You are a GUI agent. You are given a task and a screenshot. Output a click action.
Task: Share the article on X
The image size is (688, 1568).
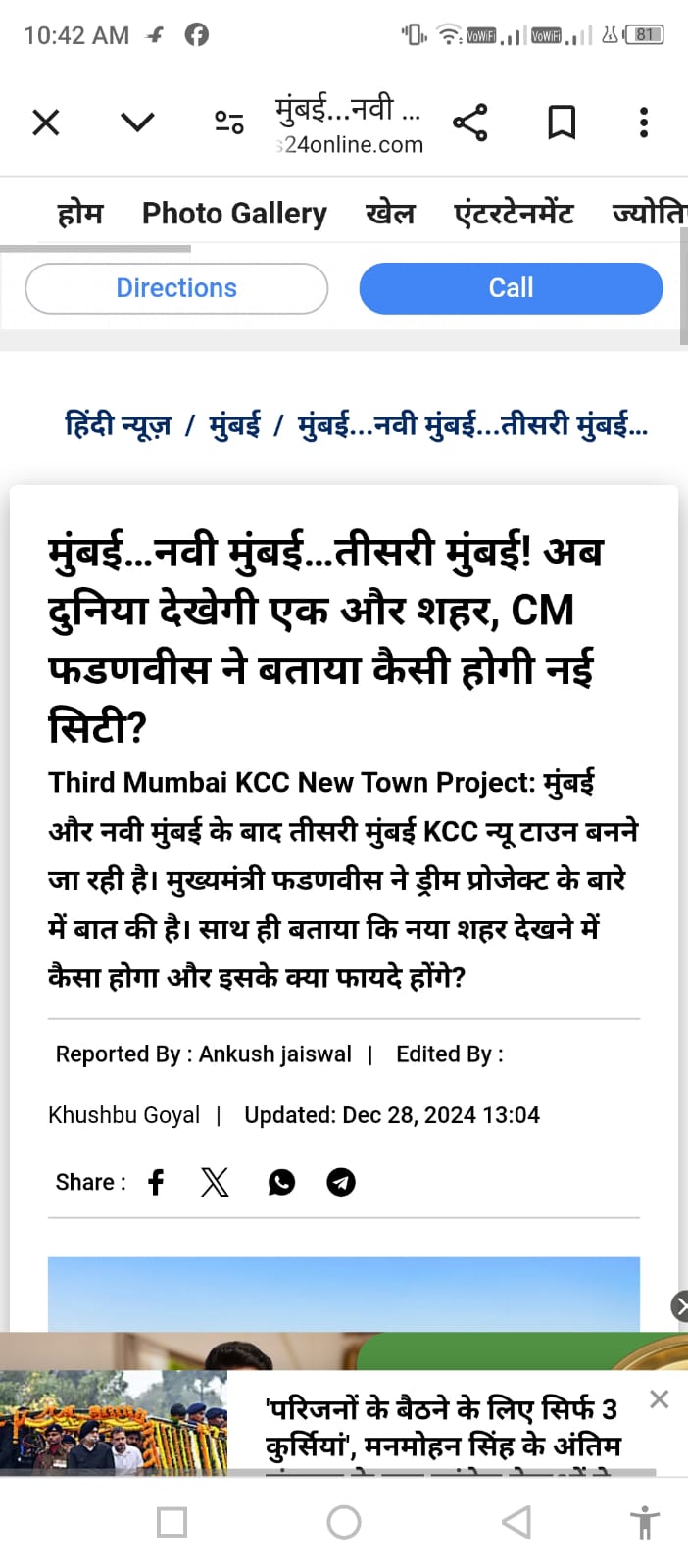point(215,1182)
